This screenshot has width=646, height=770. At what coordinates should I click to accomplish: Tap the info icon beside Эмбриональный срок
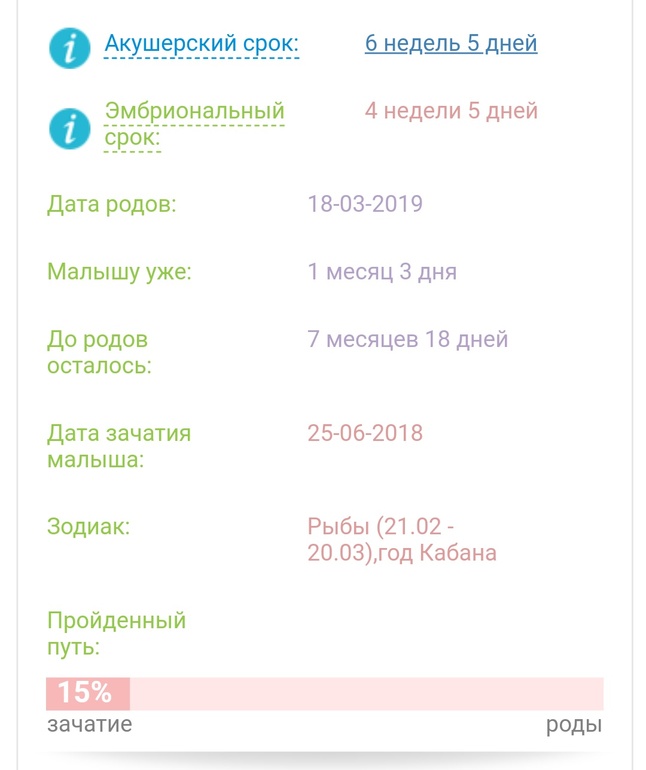click(69, 127)
